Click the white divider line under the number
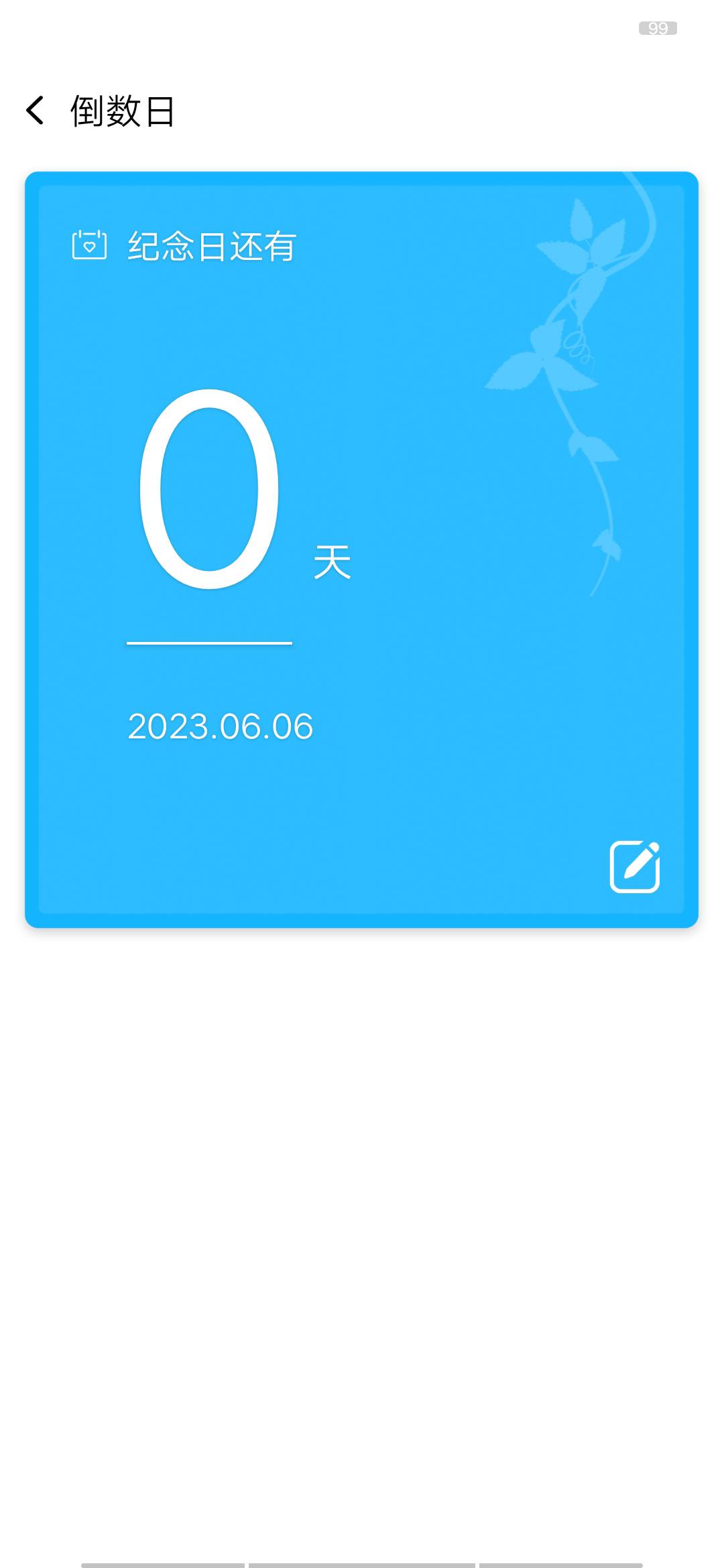This screenshot has width=724, height=1568. pyautogui.click(x=210, y=642)
